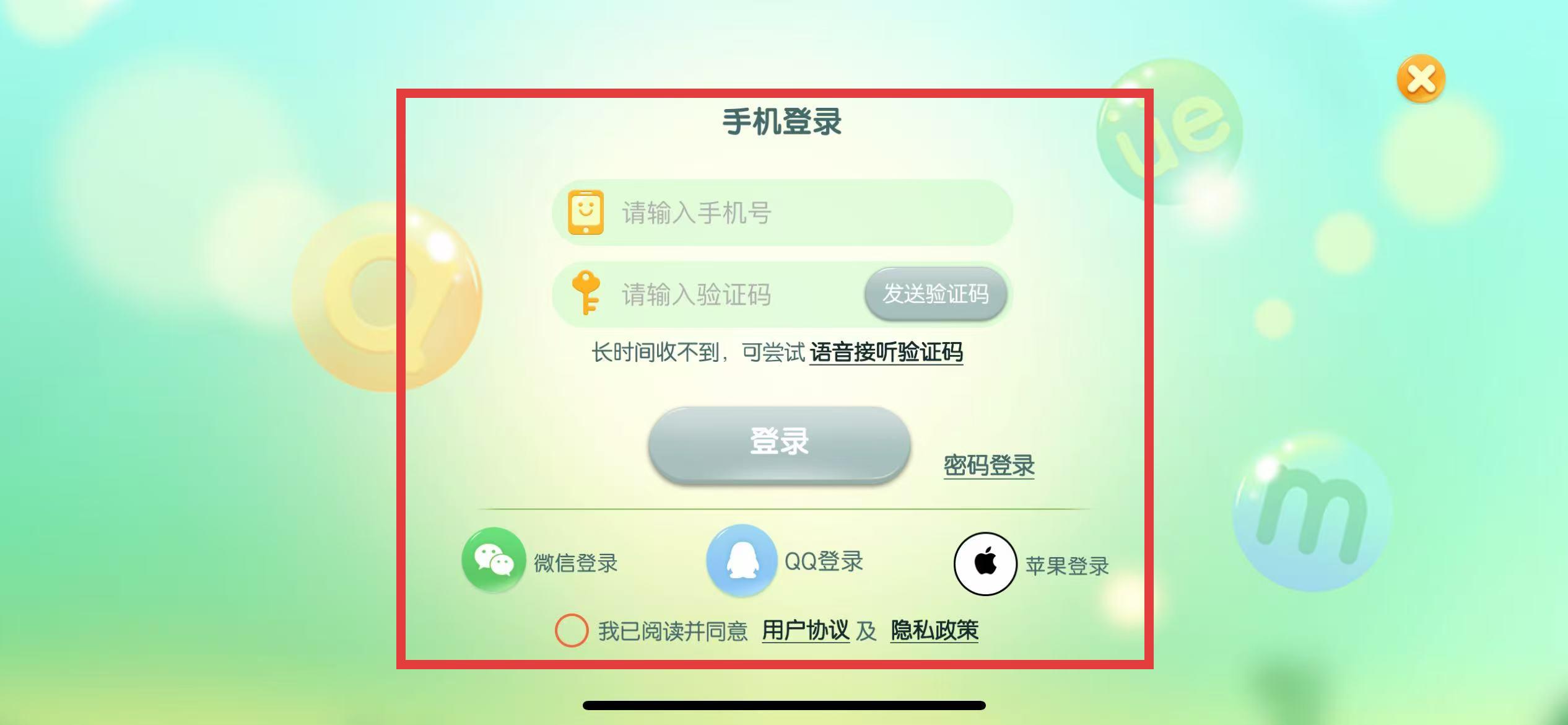Open the 隐私政策 privacy policy
The image size is (1568, 725).
tap(934, 630)
